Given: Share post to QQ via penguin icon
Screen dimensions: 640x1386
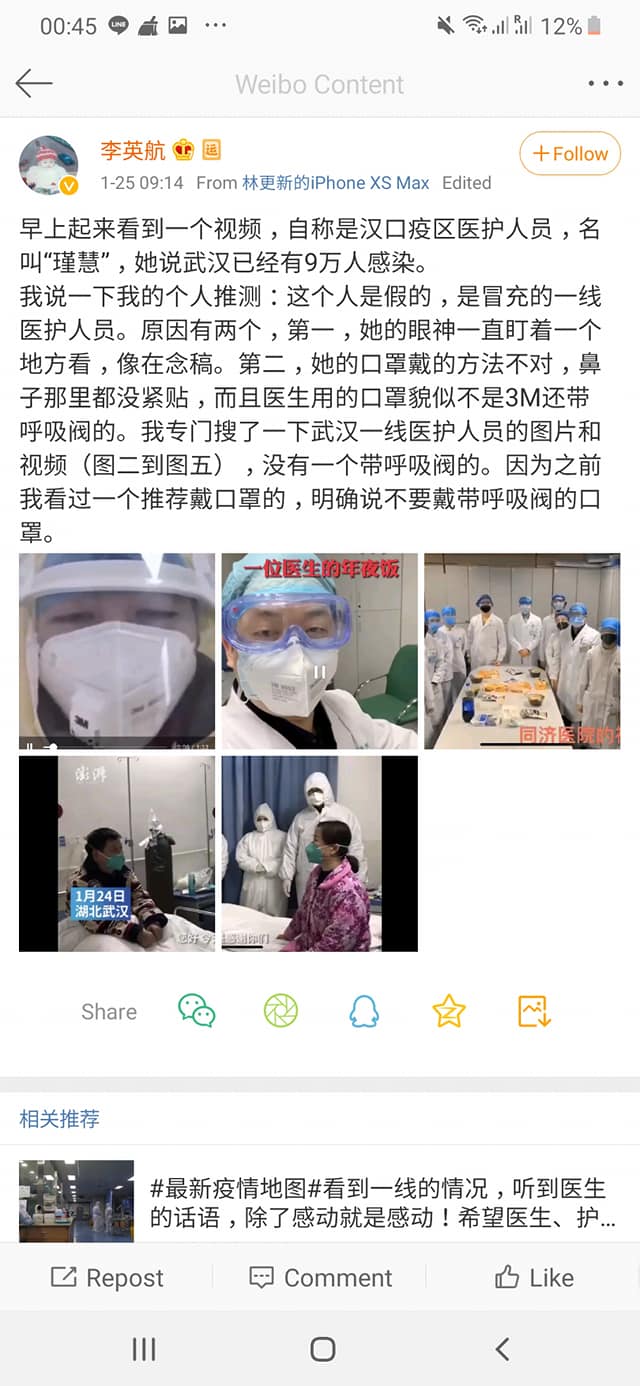Looking at the screenshot, I should [364, 1011].
